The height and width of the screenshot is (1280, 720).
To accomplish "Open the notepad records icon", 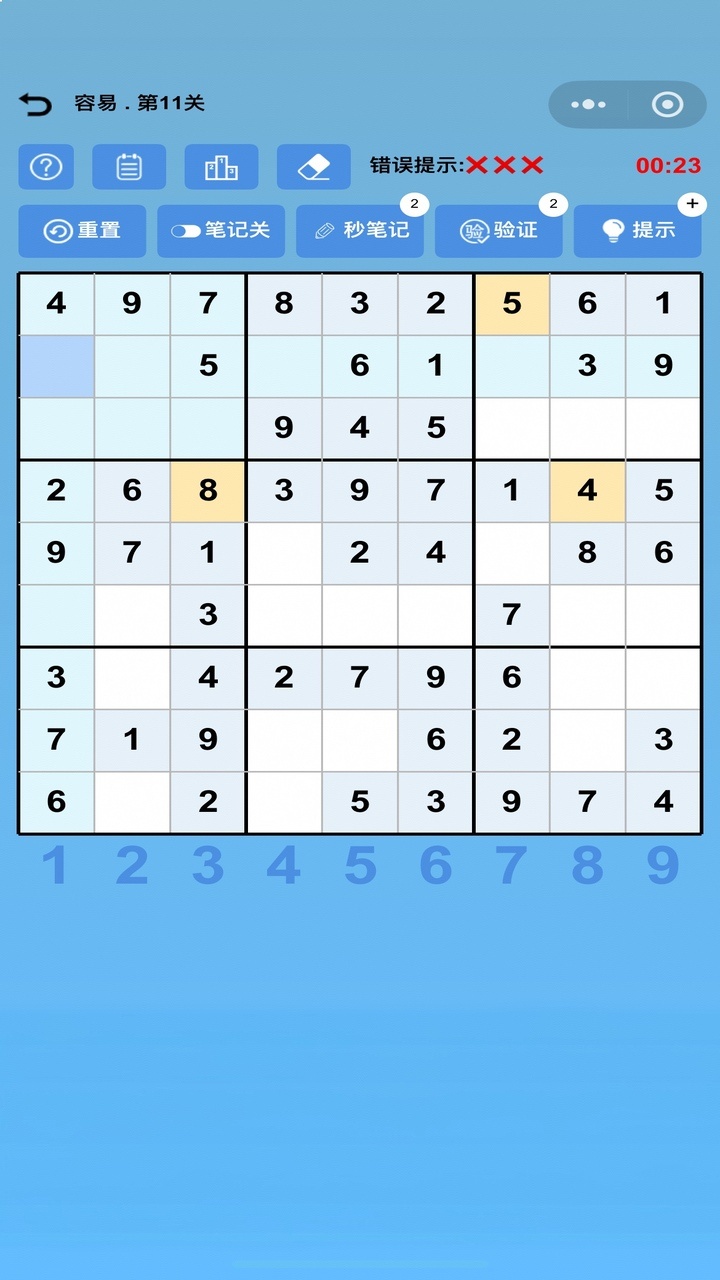I will point(129,167).
